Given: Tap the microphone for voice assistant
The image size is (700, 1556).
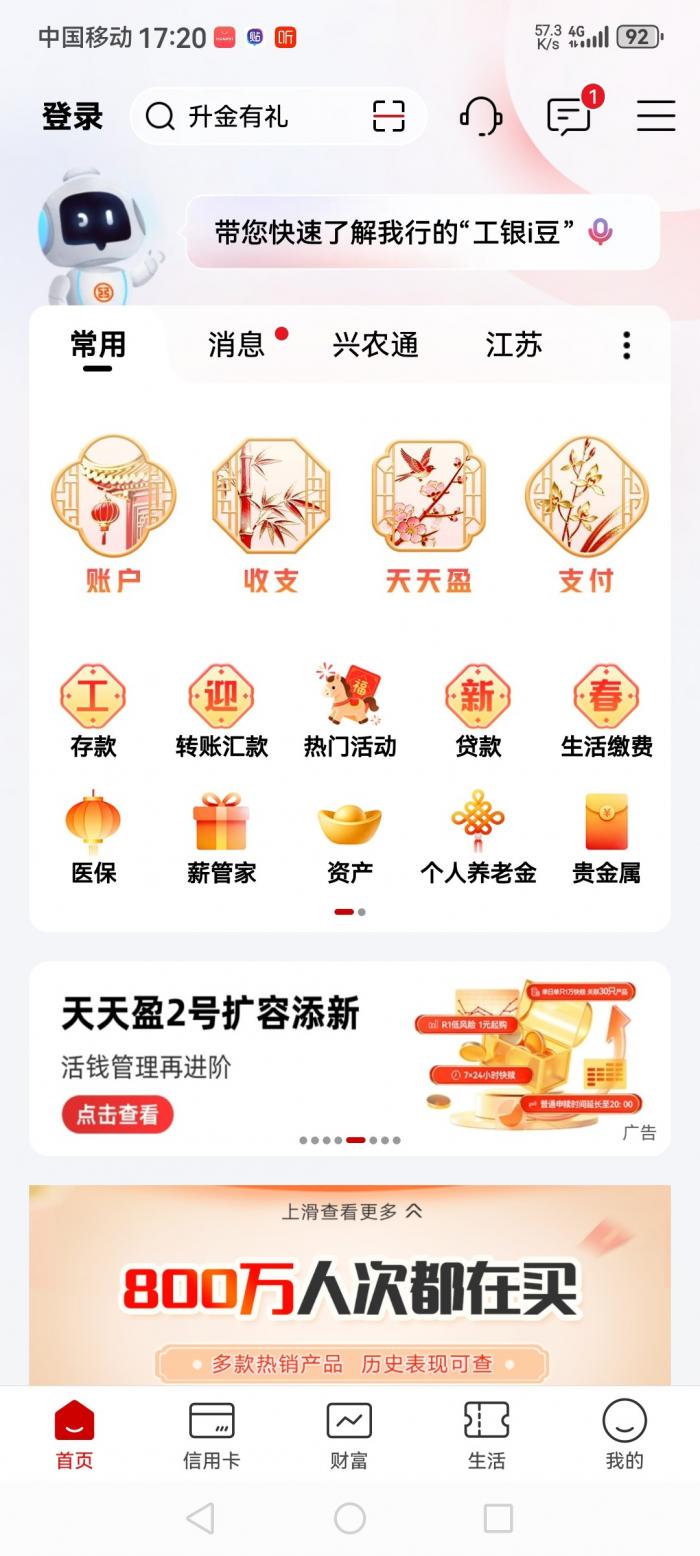Looking at the screenshot, I should [600, 232].
